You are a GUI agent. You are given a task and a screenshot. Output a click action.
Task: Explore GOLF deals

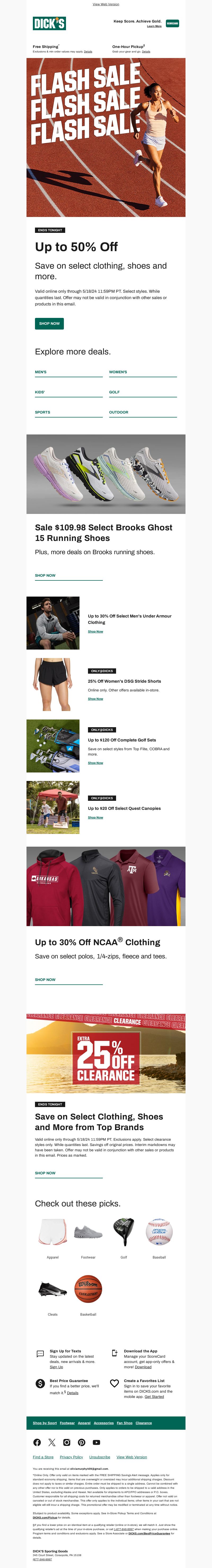(x=114, y=392)
